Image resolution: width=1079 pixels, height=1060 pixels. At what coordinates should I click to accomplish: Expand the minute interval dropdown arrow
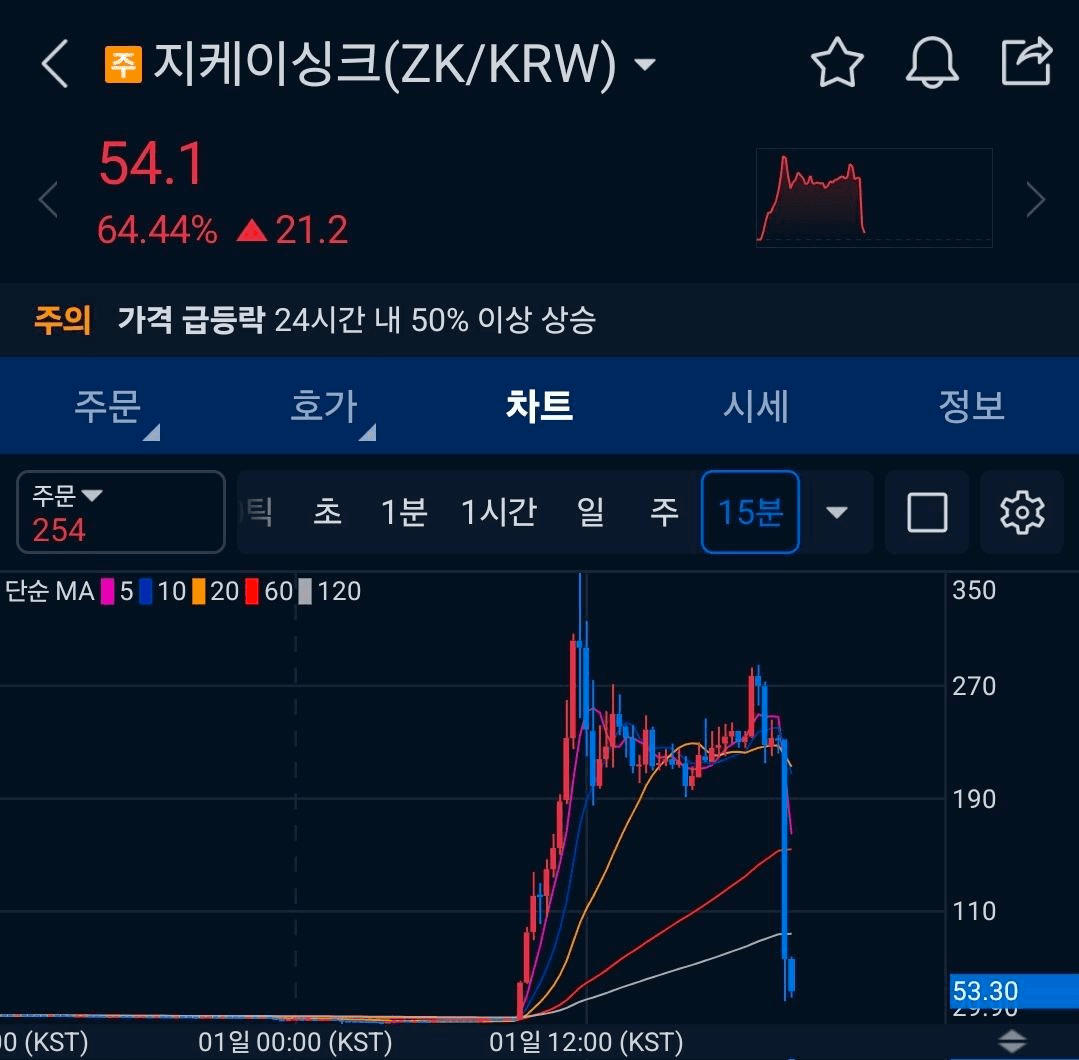pyautogui.click(x=836, y=513)
